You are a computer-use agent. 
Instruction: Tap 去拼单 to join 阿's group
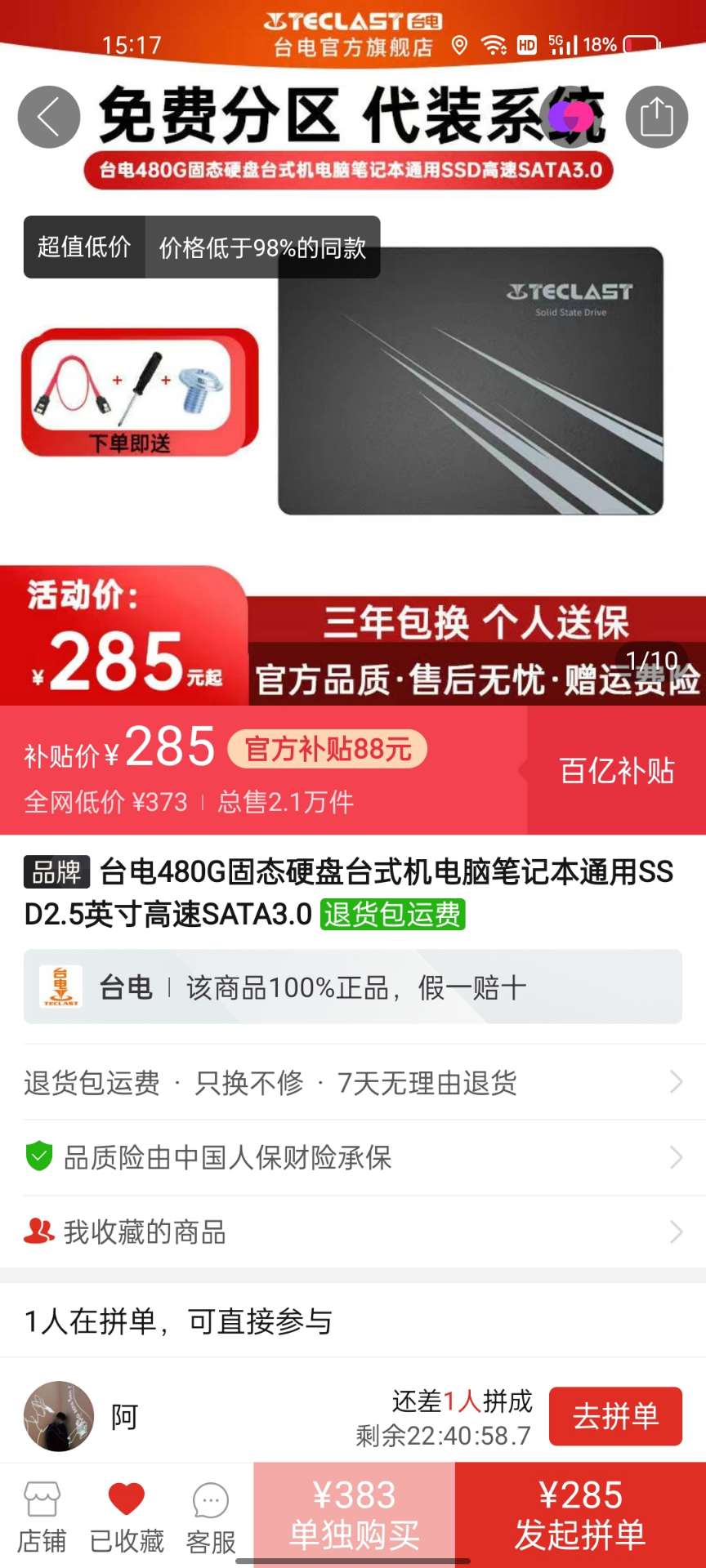[614, 1416]
